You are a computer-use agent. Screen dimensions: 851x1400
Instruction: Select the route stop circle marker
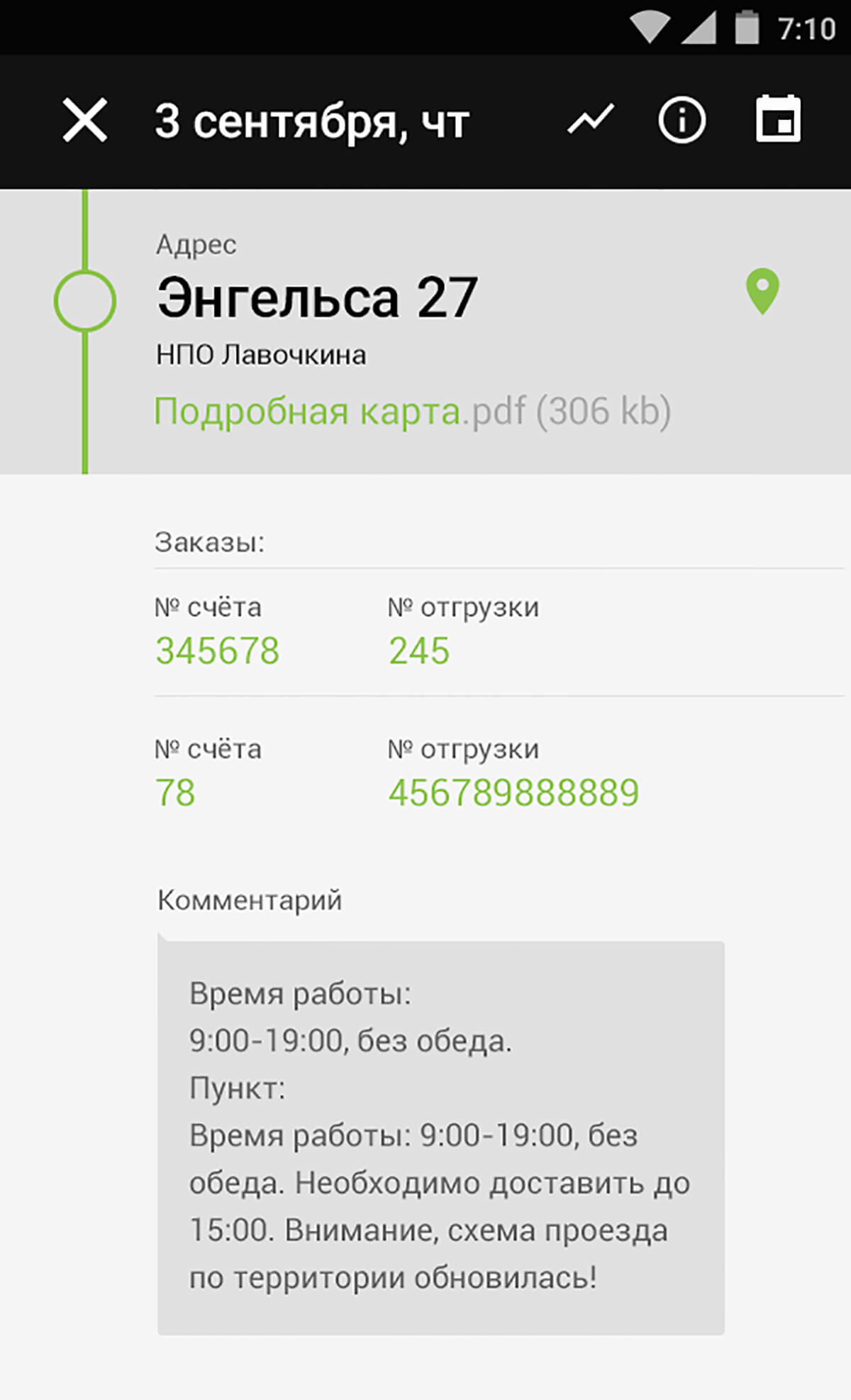[x=85, y=301]
